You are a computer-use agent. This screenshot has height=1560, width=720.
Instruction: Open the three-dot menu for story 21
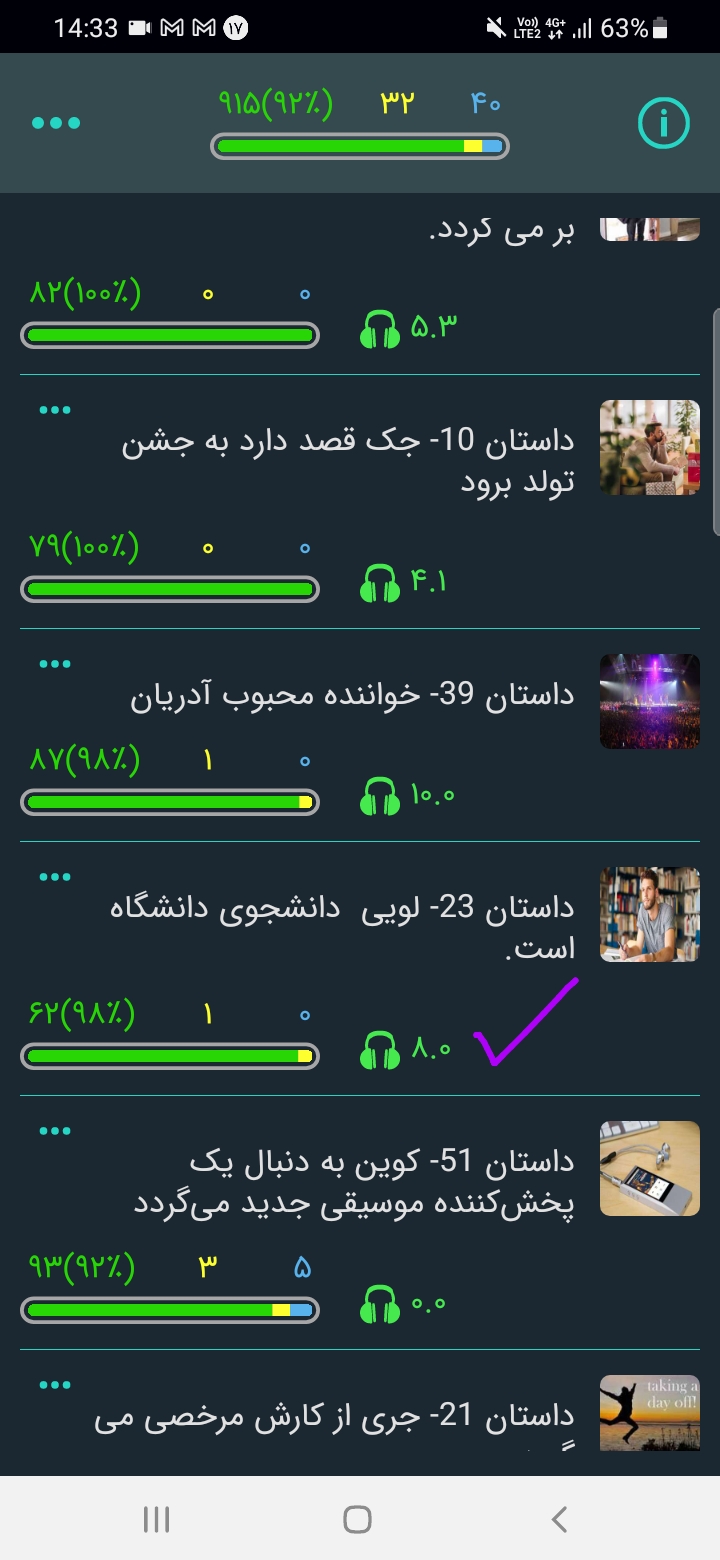55,1385
